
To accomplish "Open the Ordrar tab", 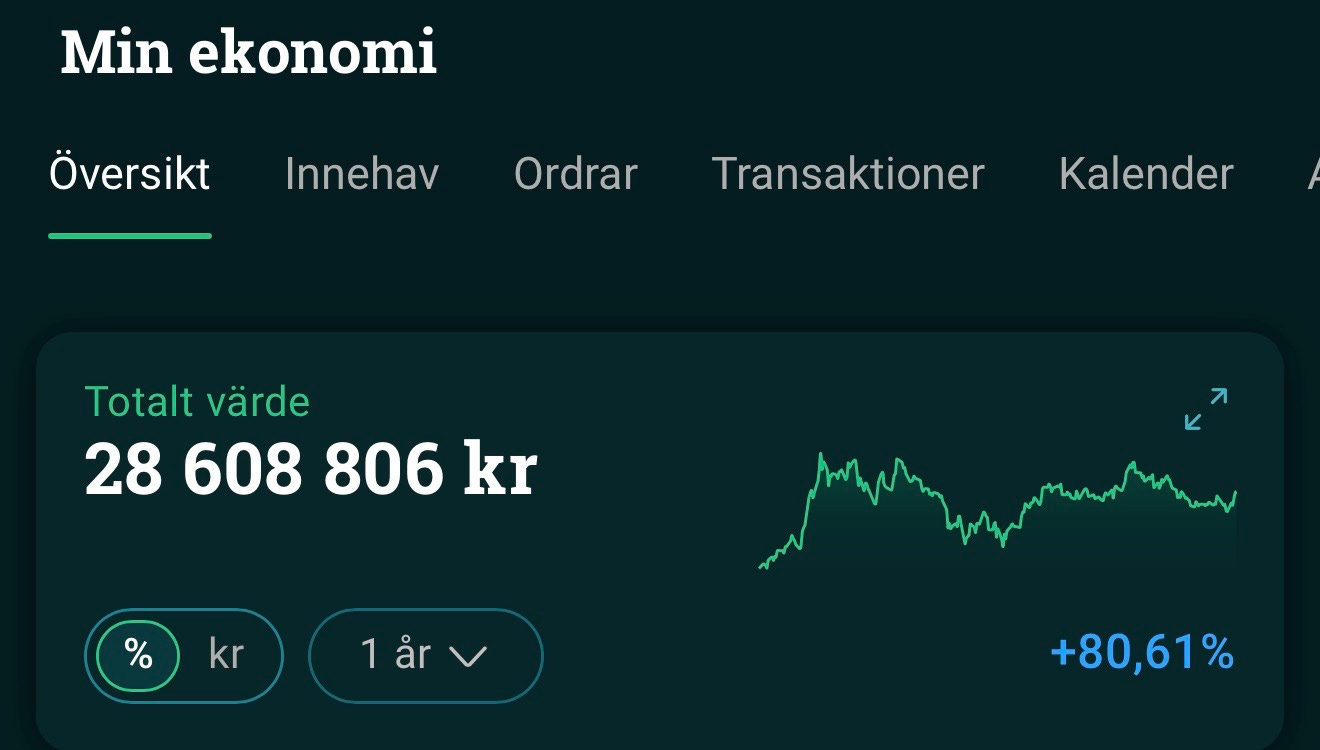I will pyautogui.click(x=576, y=174).
